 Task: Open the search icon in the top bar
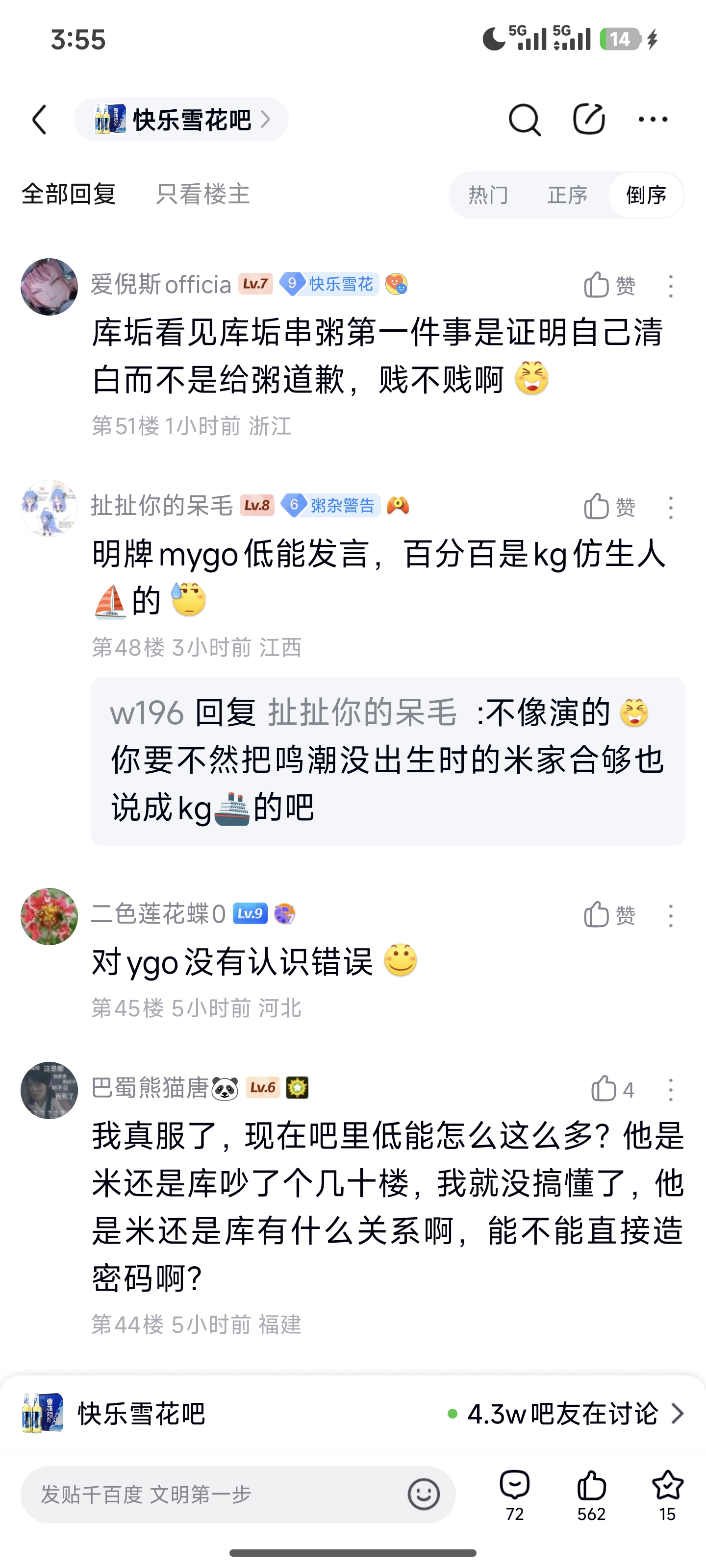[x=524, y=119]
